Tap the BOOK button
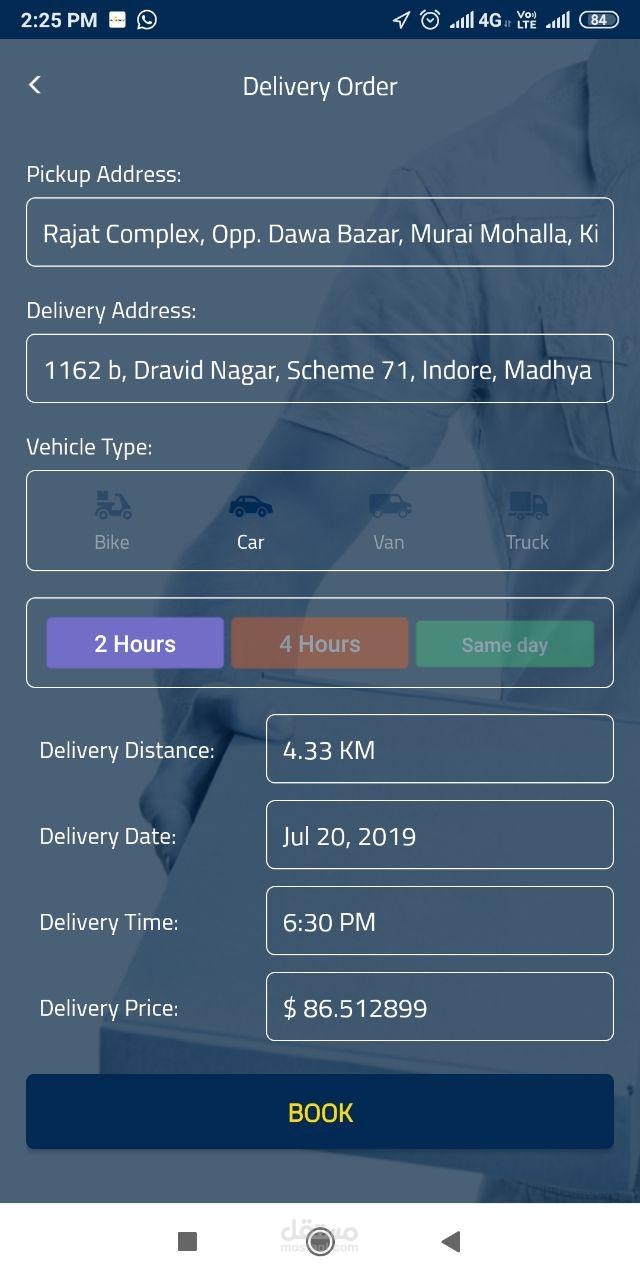 pyautogui.click(x=320, y=1112)
